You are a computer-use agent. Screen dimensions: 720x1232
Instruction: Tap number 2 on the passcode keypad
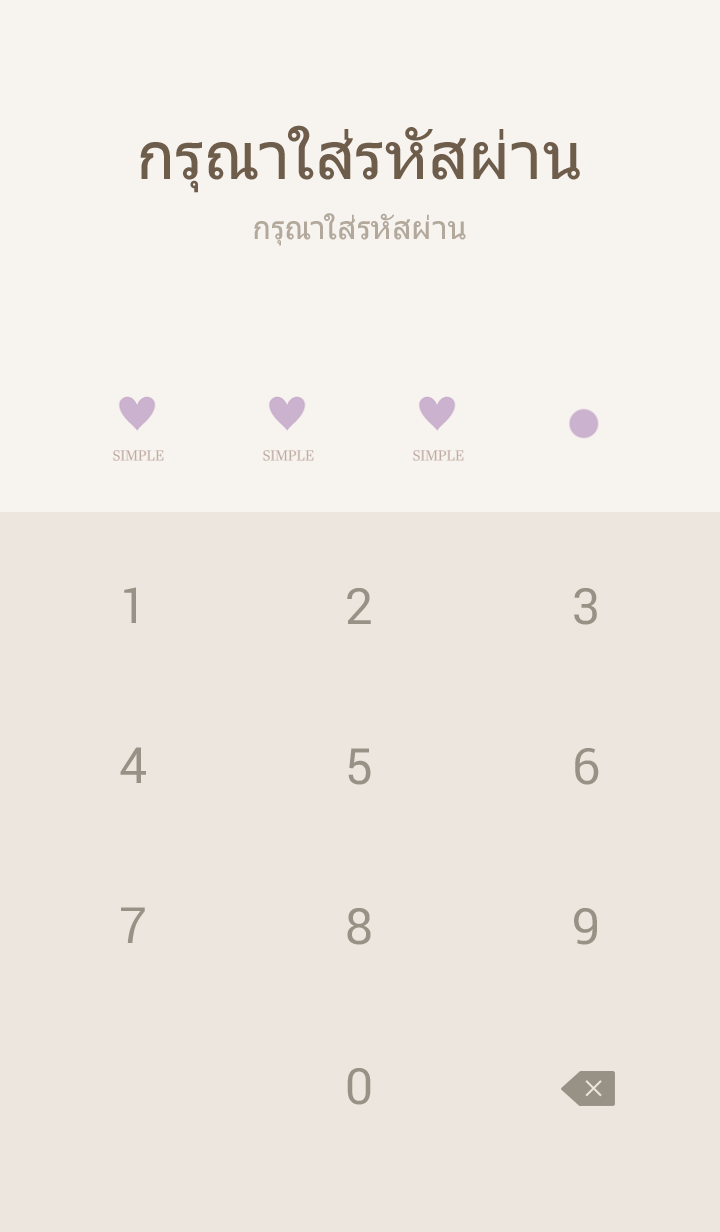pyautogui.click(x=359, y=607)
